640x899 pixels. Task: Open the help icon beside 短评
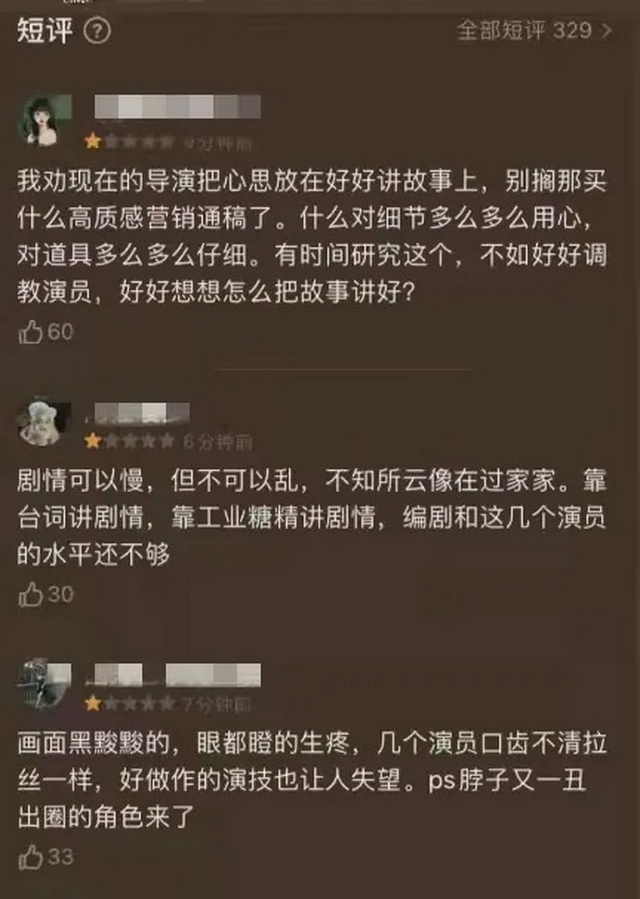pyautogui.click(x=97, y=31)
